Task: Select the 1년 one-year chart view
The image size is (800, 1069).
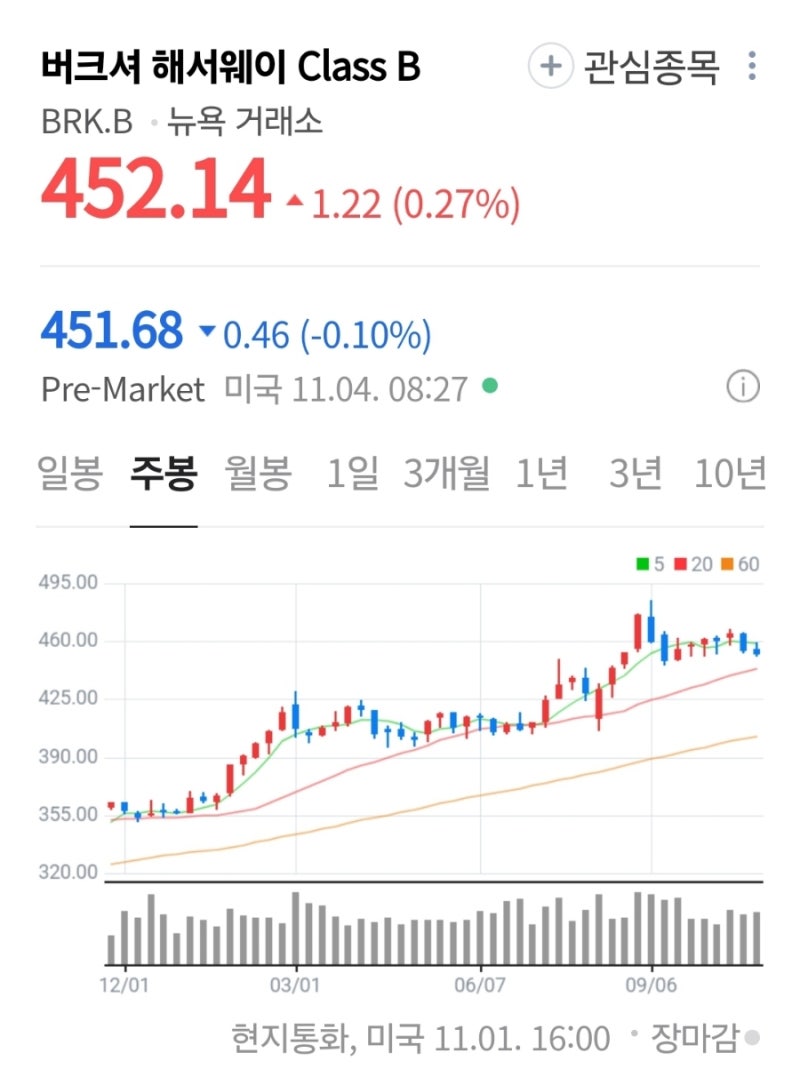Action: [542, 476]
